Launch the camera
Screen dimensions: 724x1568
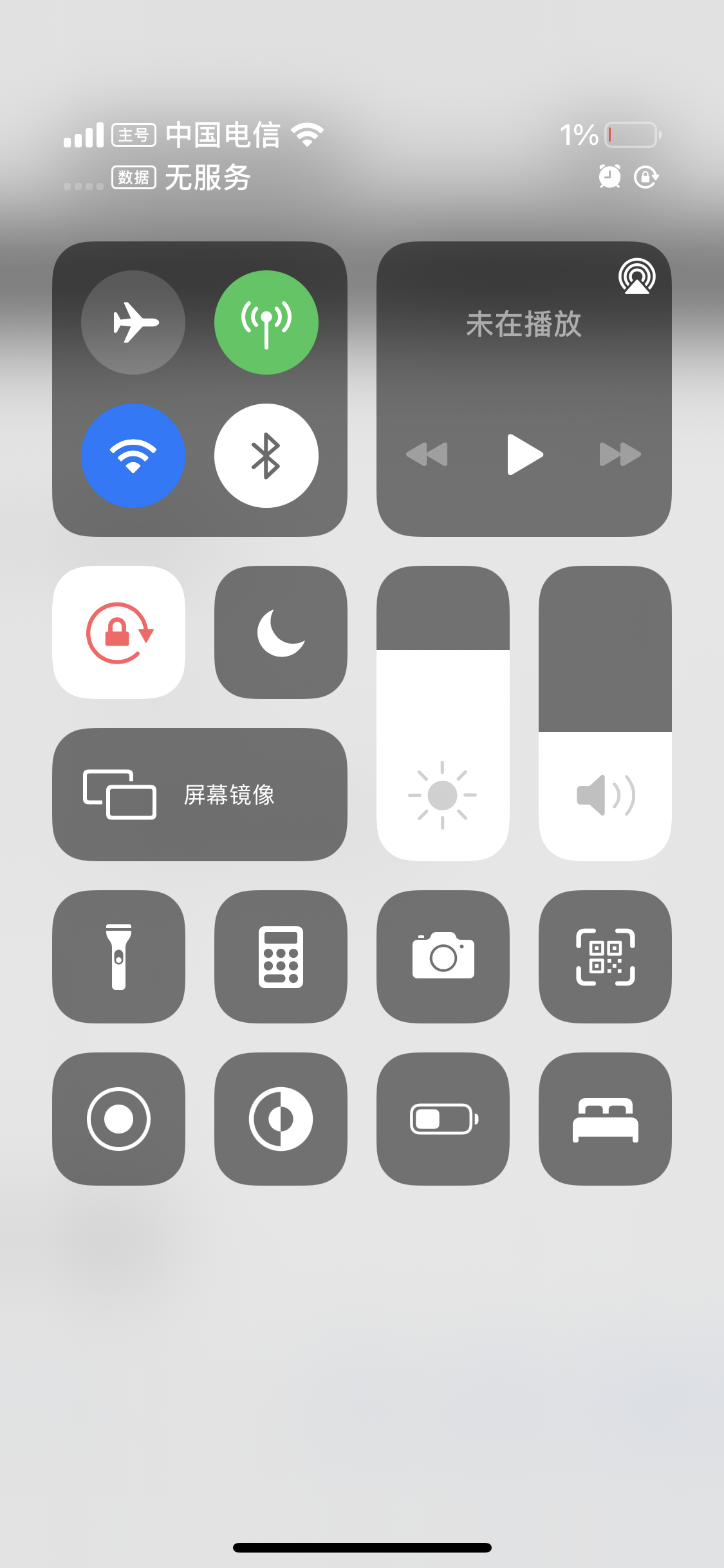(443, 957)
